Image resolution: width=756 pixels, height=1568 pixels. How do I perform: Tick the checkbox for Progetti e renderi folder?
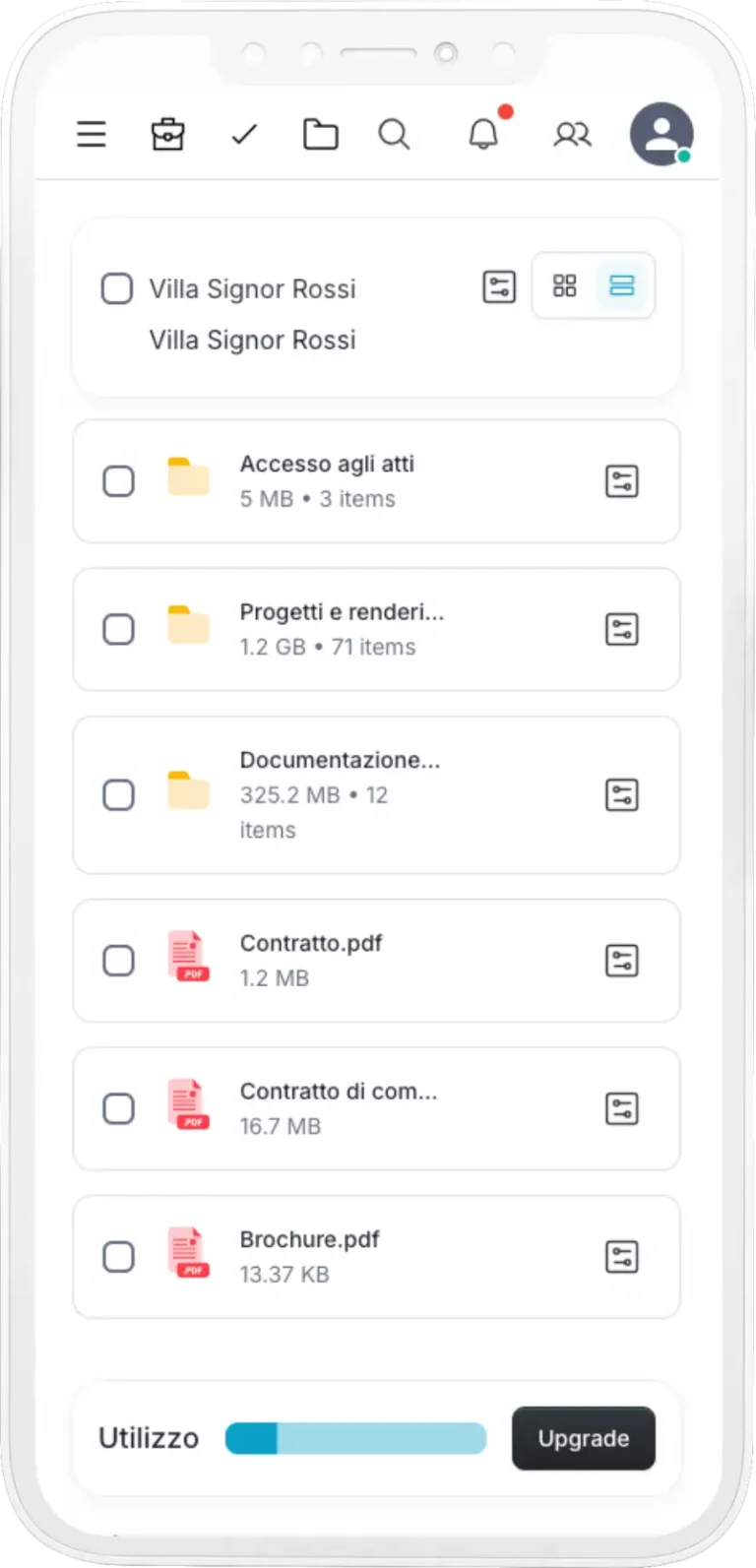point(118,629)
